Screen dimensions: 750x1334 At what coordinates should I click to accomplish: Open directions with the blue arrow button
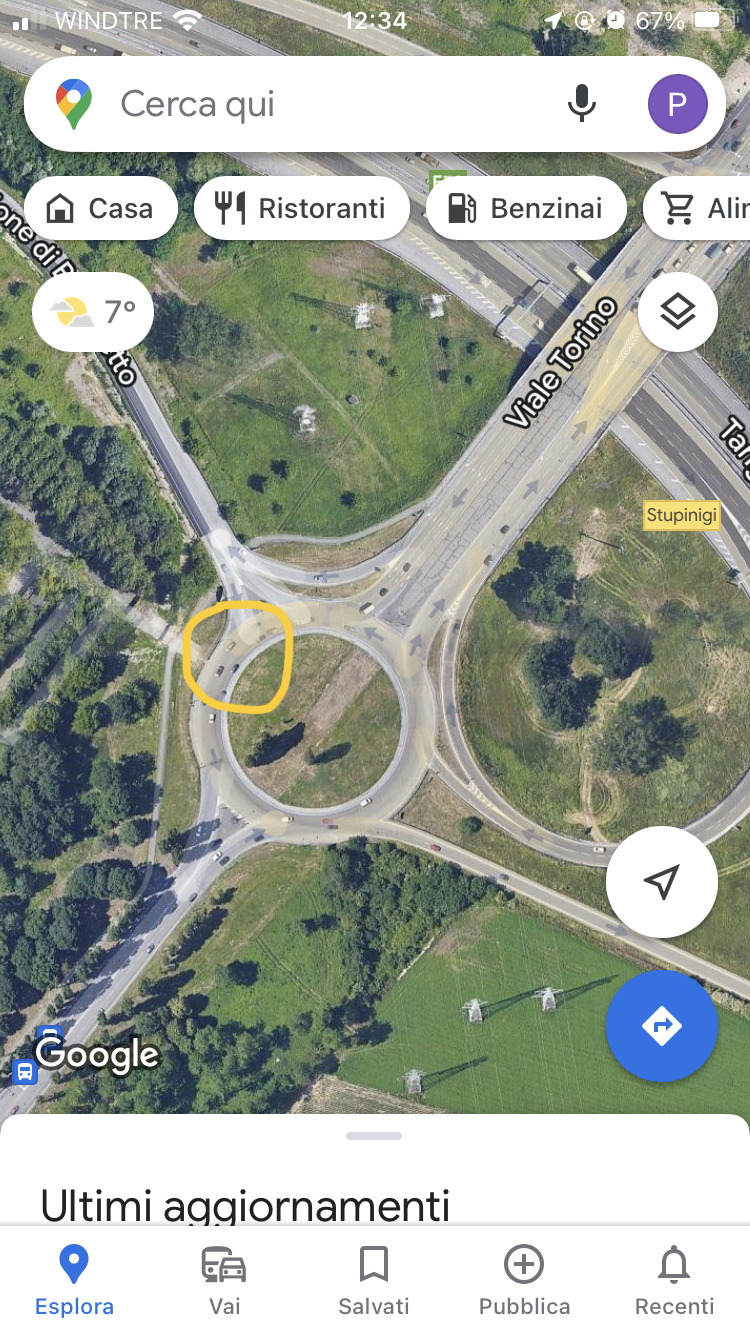[661, 1026]
